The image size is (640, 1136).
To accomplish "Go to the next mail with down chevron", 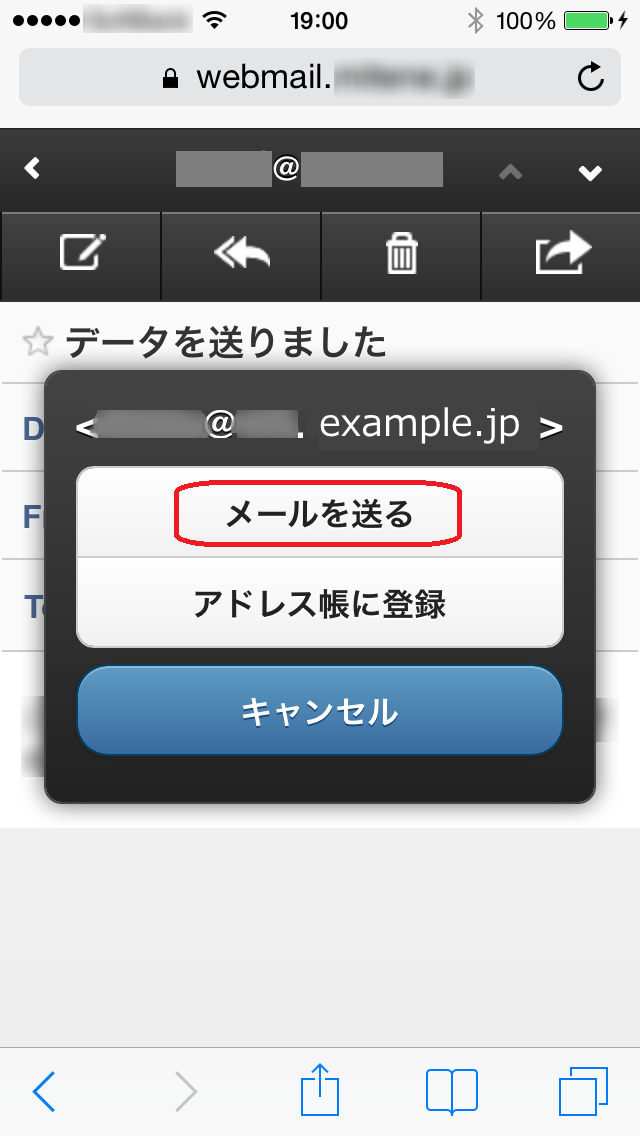I will click(590, 172).
